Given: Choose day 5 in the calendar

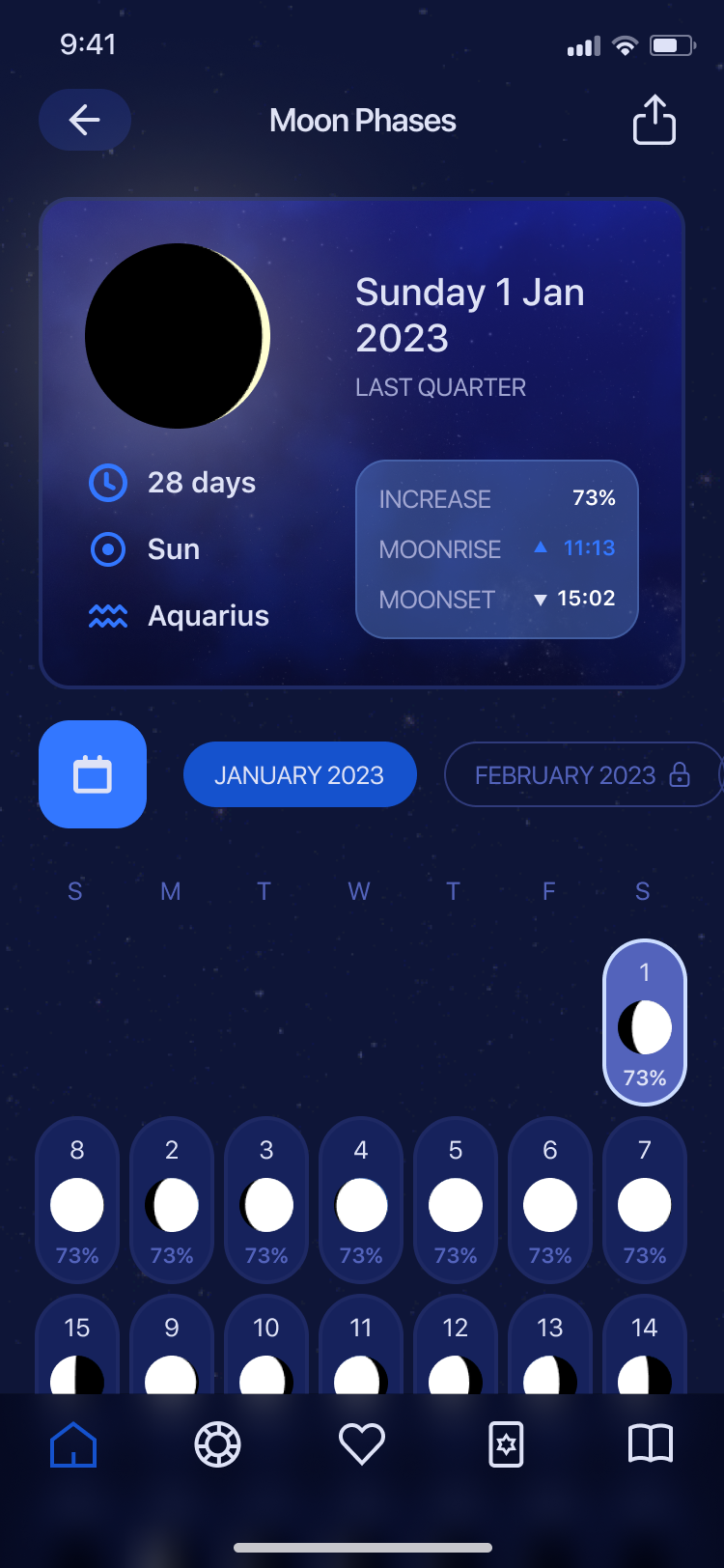Looking at the screenshot, I should [x=456, y=1201].
